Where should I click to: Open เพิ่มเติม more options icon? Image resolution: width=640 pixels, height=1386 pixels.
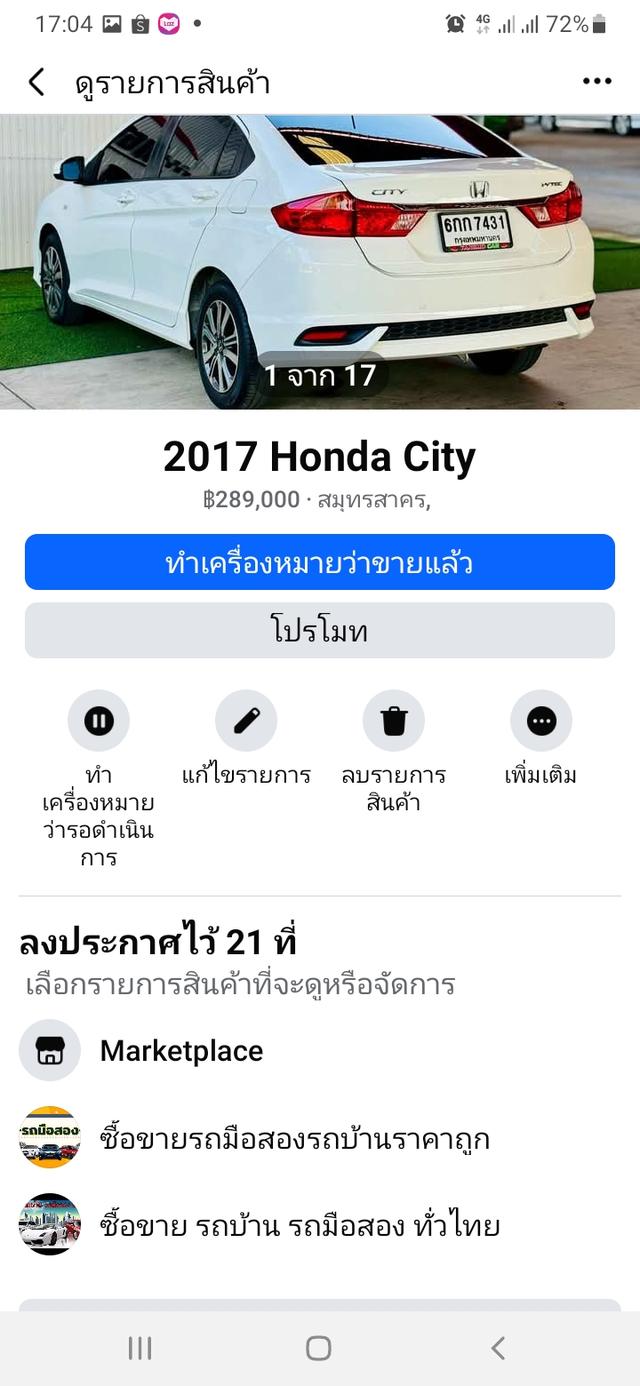pyautogui.click(x=541, y=721)
